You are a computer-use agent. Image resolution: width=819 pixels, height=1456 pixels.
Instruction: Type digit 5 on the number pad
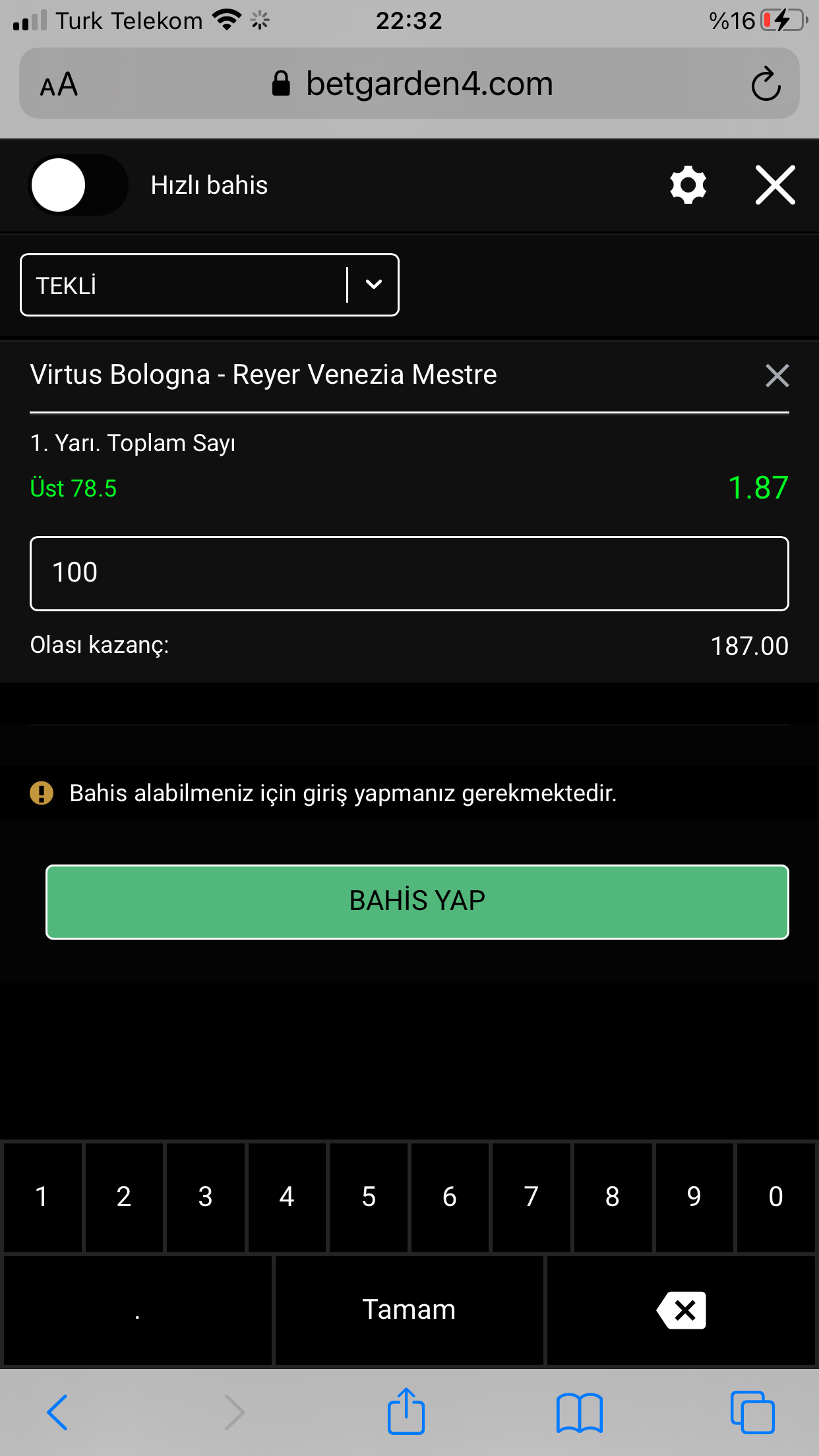pos(369,1197)
